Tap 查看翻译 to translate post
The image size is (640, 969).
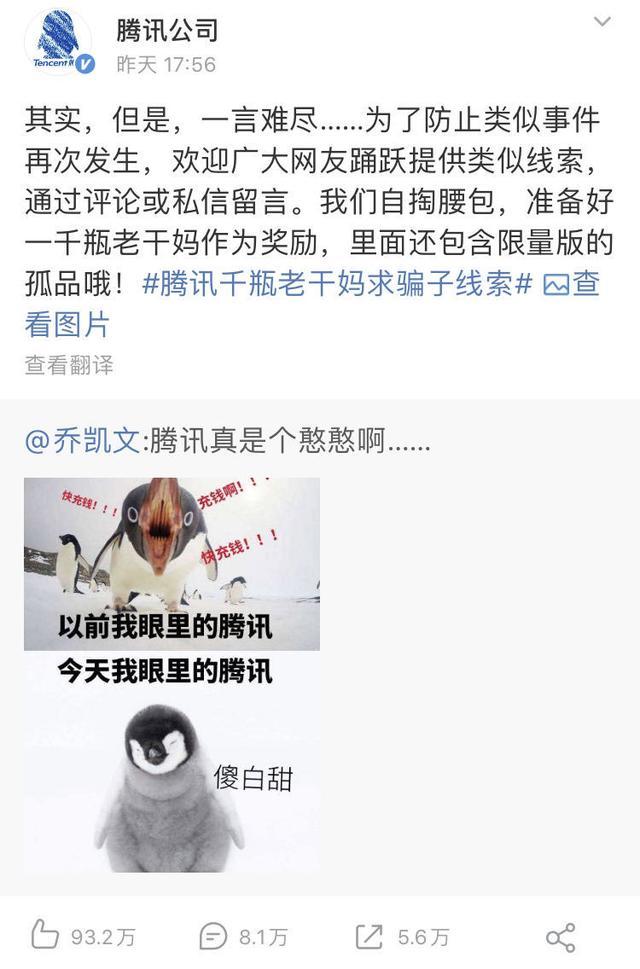(x=69, y=365)
